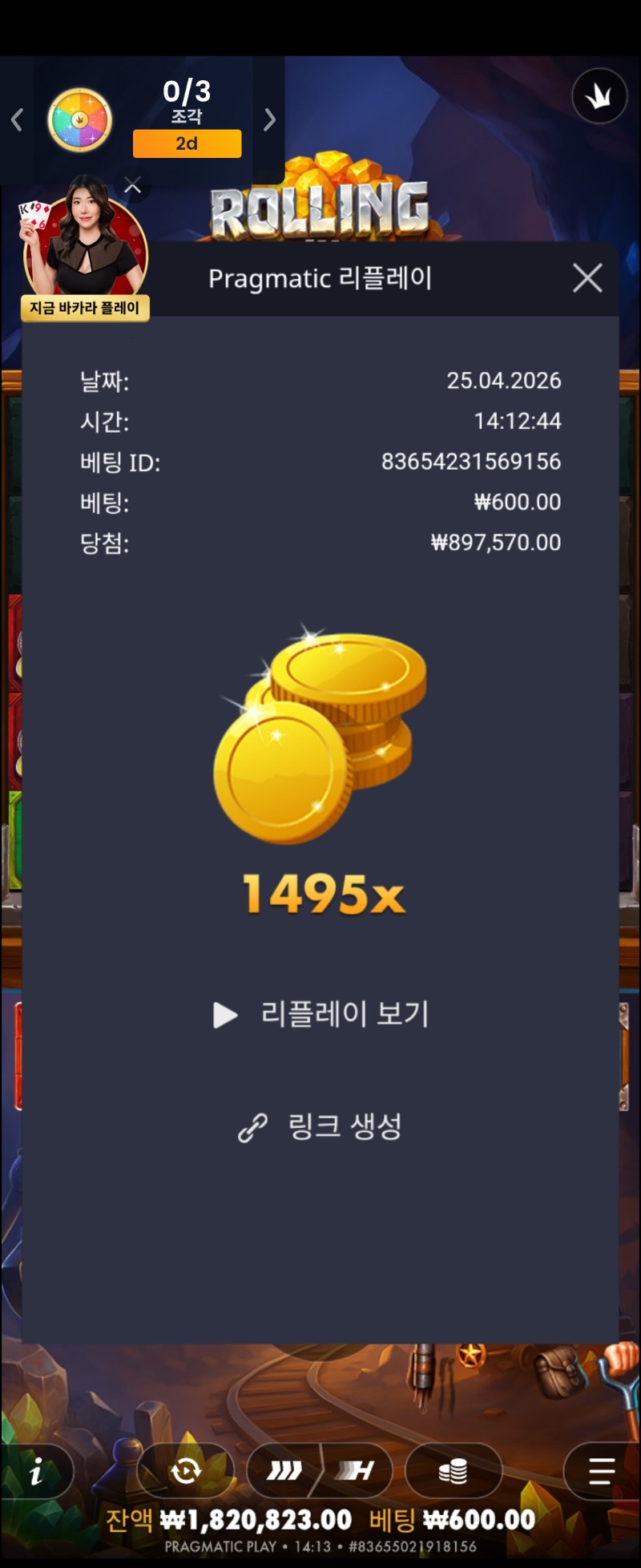The width and height of the screenshot is (641, 1568).
Task: Open the hamburger menu
Action: pyautogui.click(x=601, y=1471)
